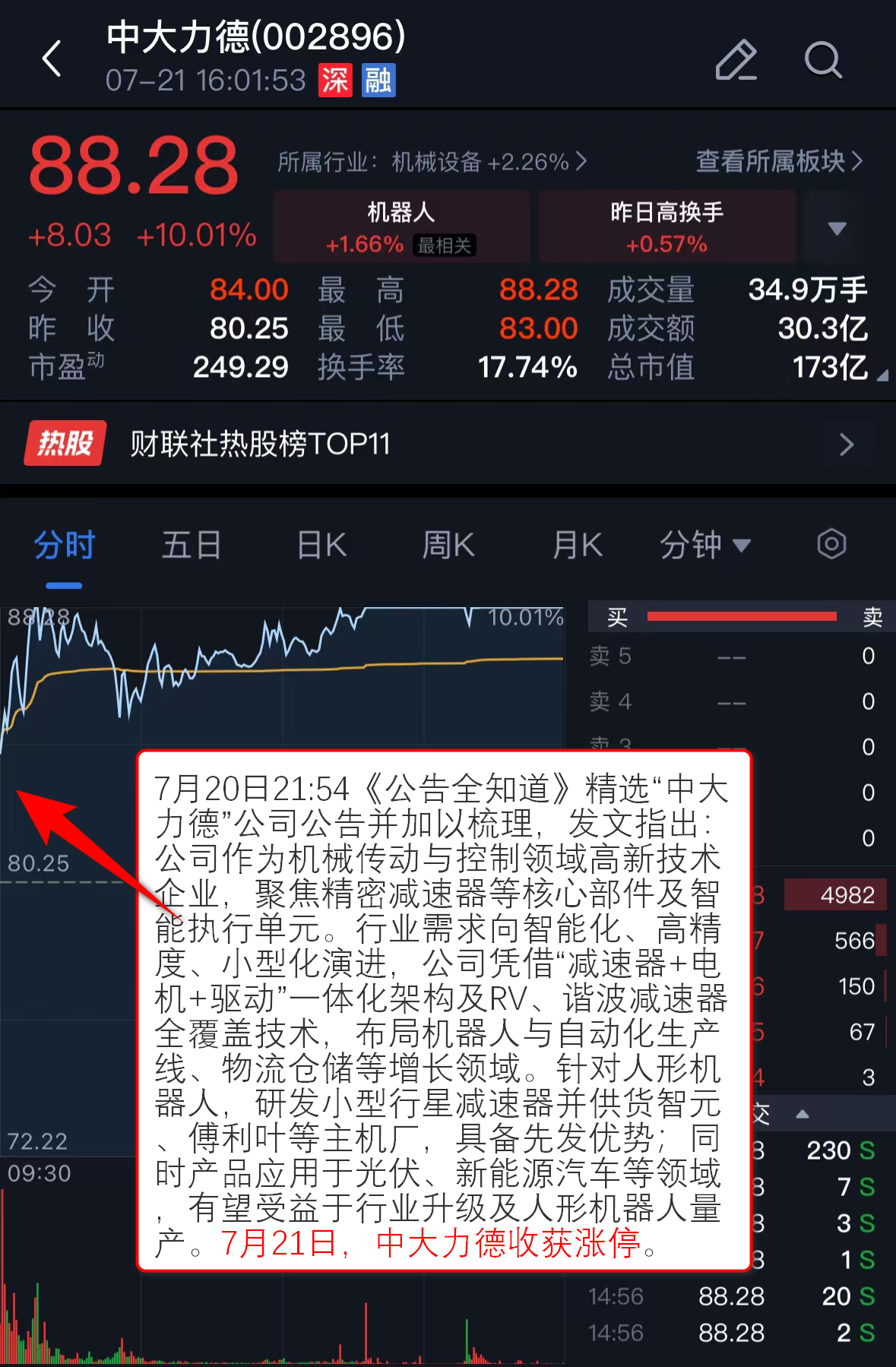The height and width of the screenshot is (1367, 896).
Task: Open the edit pencil icon
Action: click(736, 59)
